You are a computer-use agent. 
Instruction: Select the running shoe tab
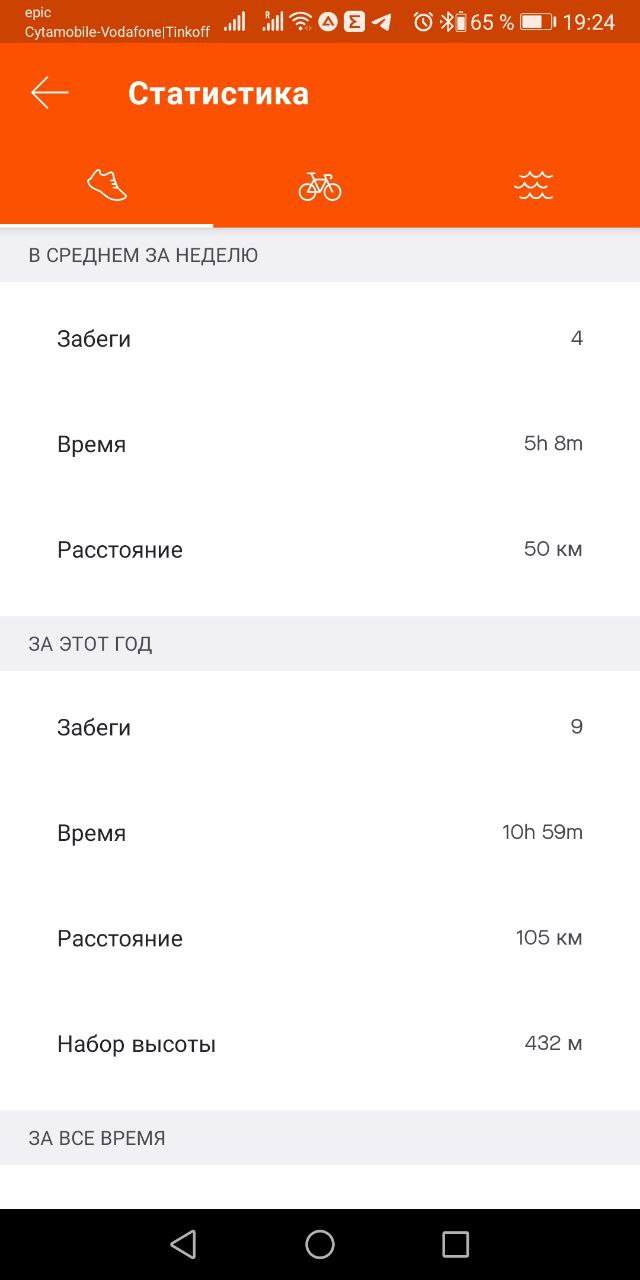[x=107, y=185]
